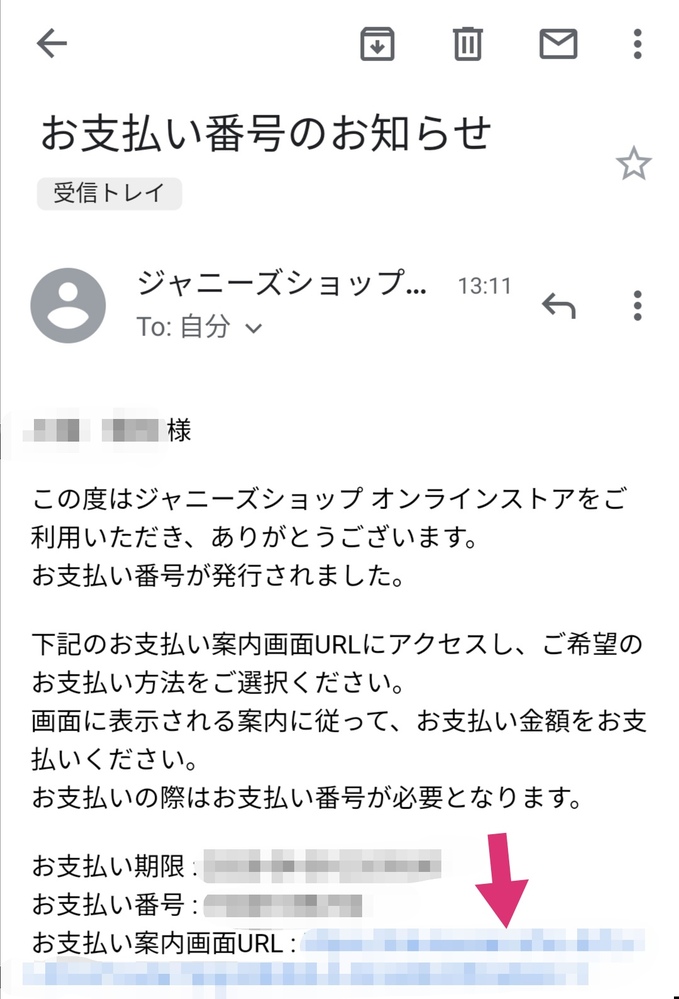Star this email
Image resolution: width=679 pixels, height=999 pixels.
634,163
